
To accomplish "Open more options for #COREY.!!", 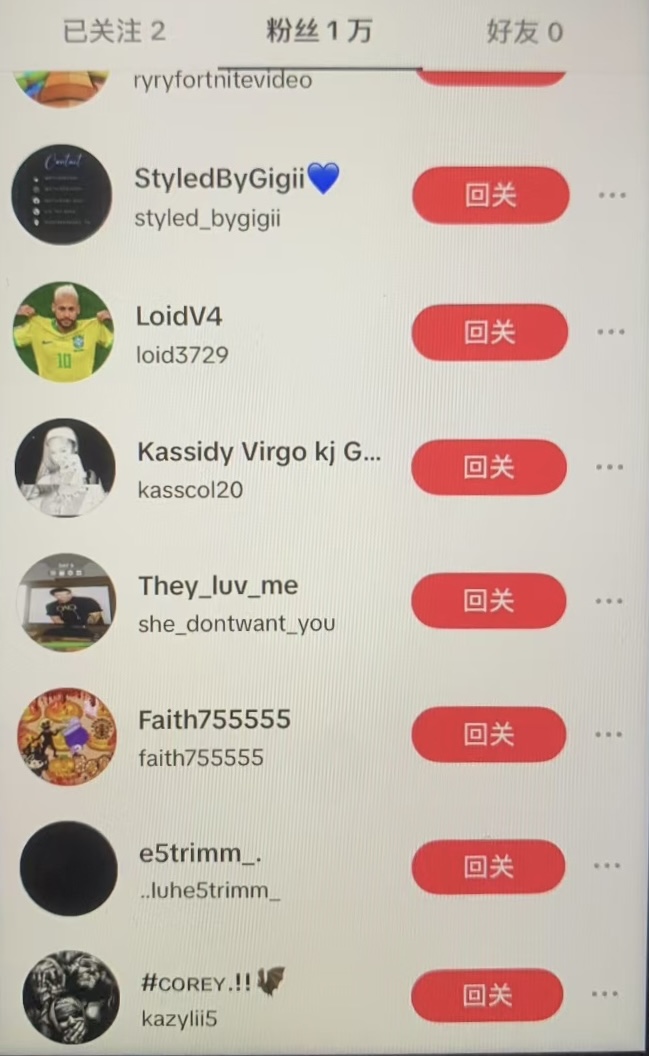I will (x=605, y=994).
